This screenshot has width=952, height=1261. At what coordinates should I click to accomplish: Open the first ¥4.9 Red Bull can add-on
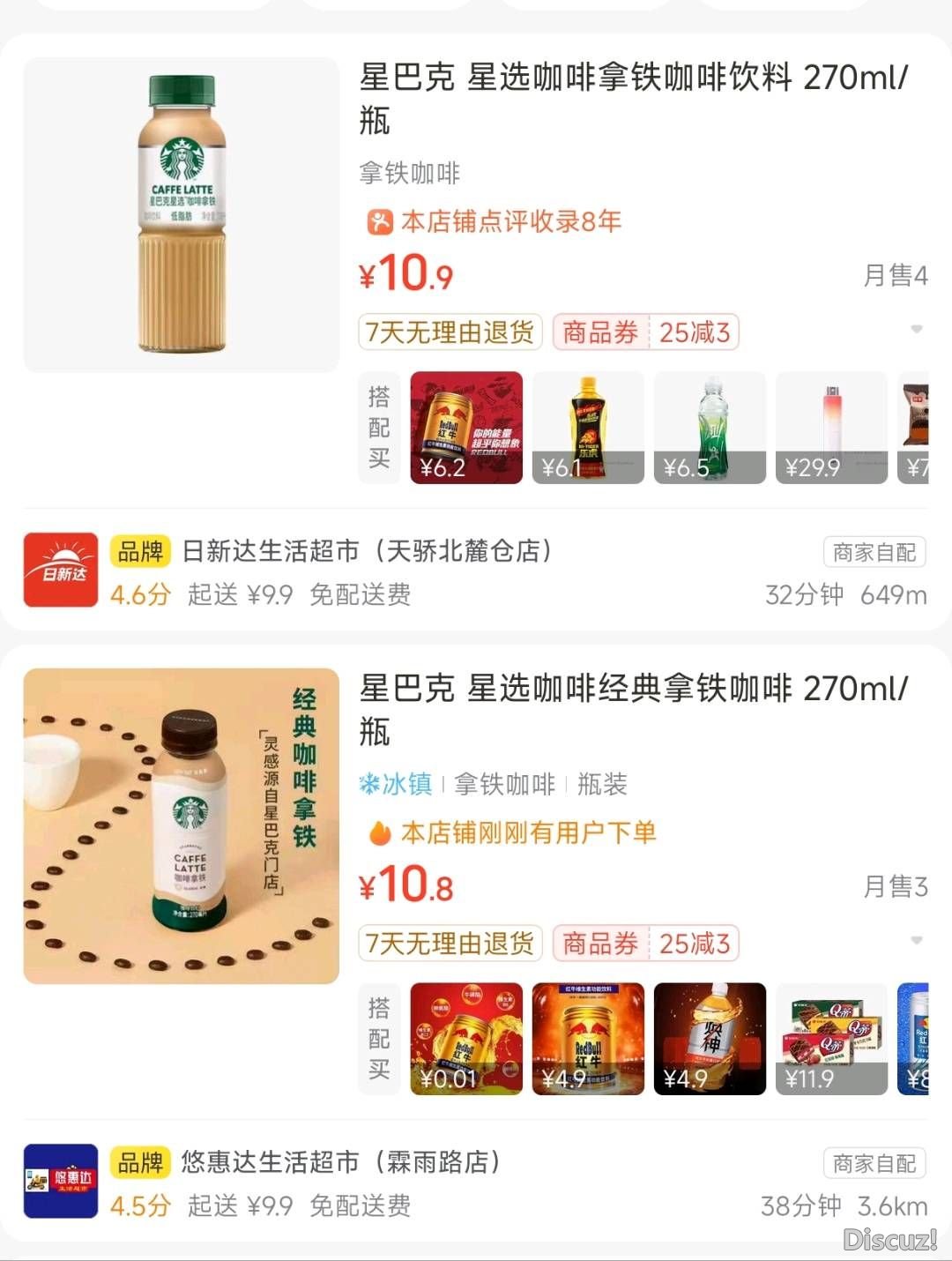tap(588, 1039)
